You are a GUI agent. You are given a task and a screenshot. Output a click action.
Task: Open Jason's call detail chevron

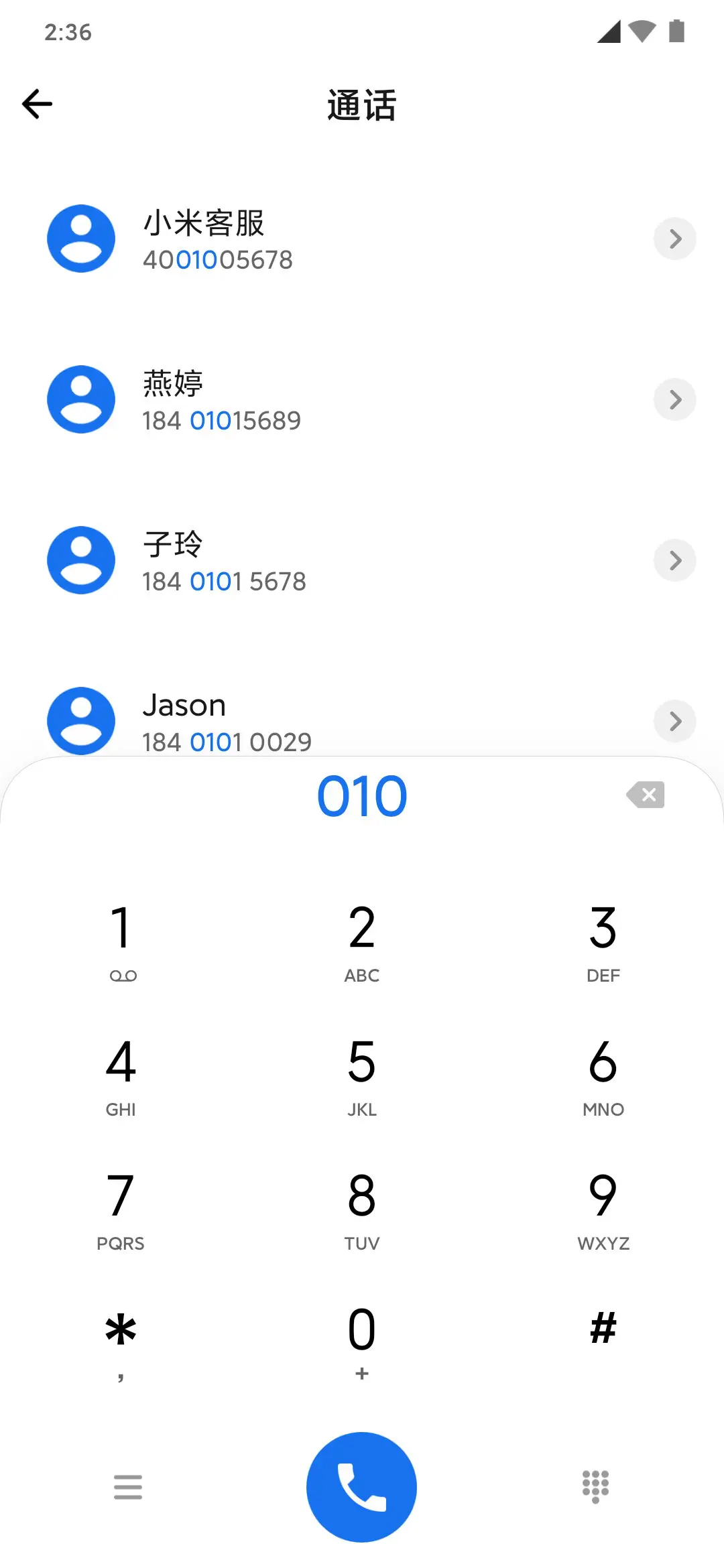pos(674,721)
